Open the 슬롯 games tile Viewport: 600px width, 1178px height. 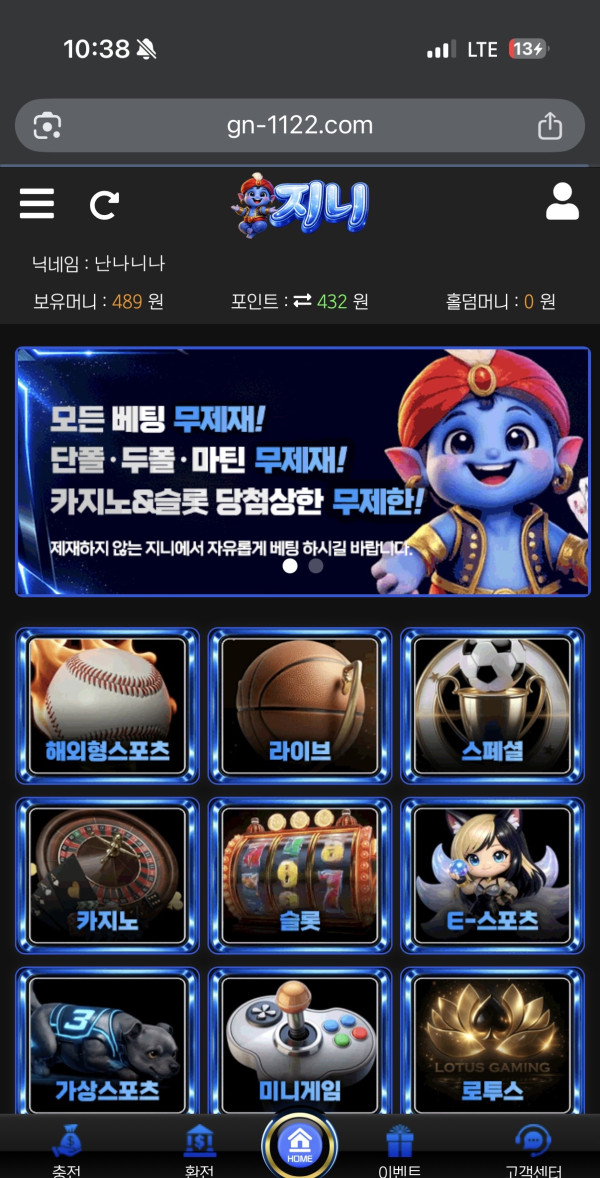300,876
